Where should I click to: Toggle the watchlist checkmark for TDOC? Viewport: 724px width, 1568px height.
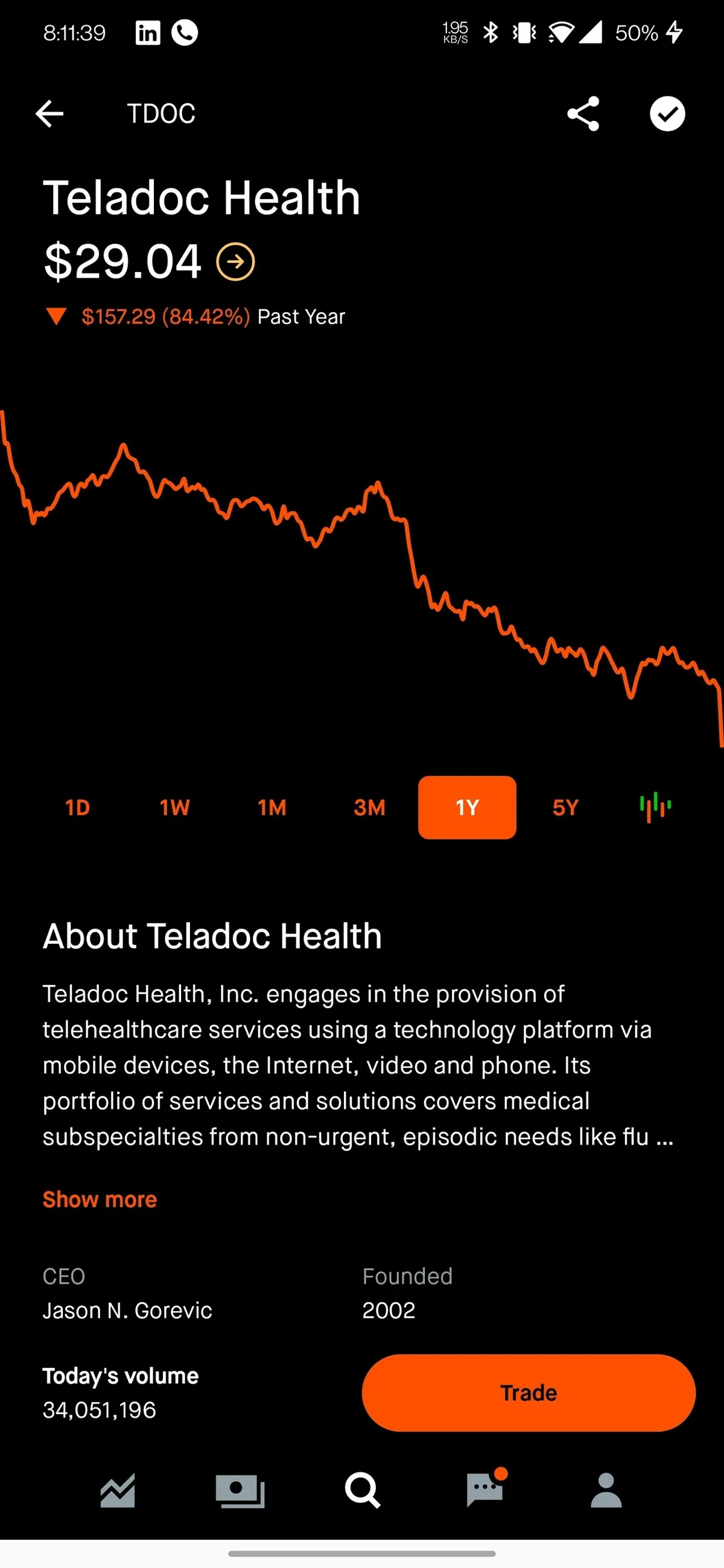click(667, 114)
